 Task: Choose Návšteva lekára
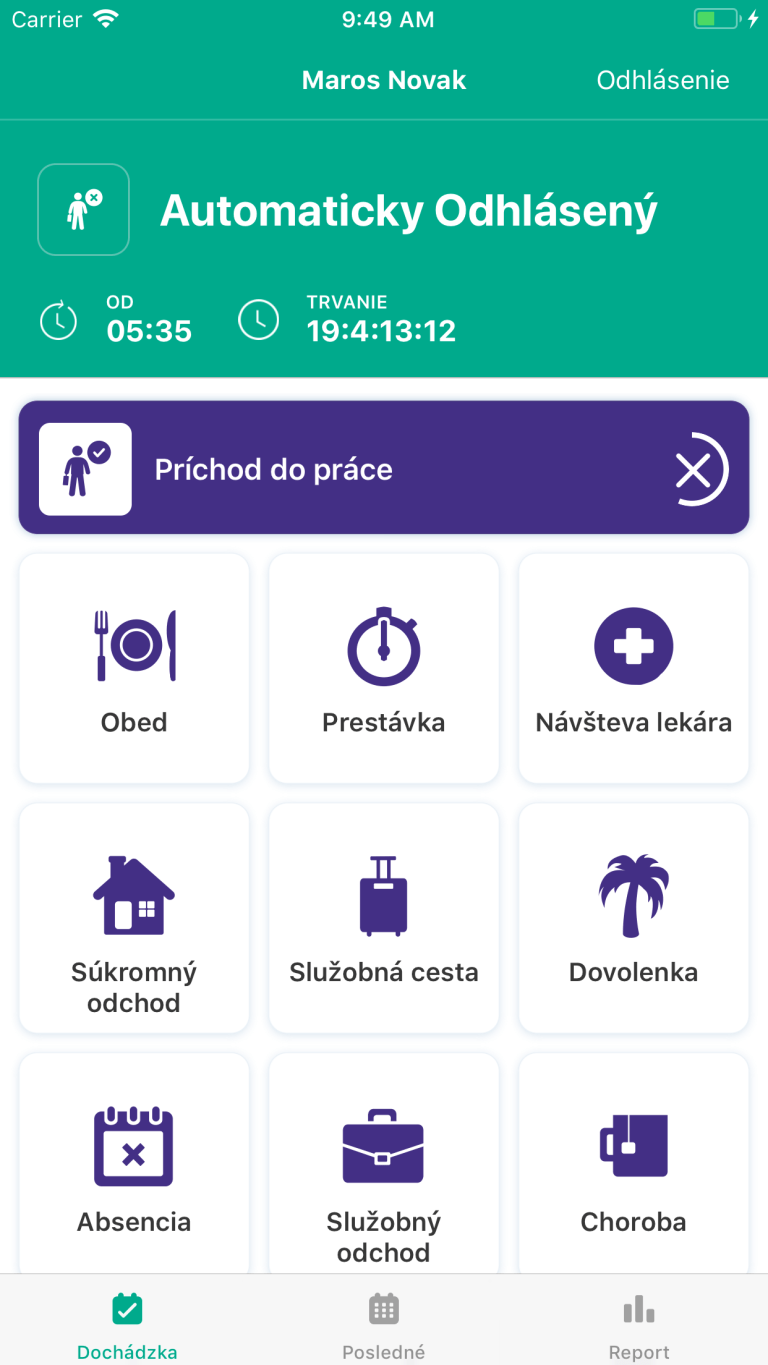pos(633,668)
